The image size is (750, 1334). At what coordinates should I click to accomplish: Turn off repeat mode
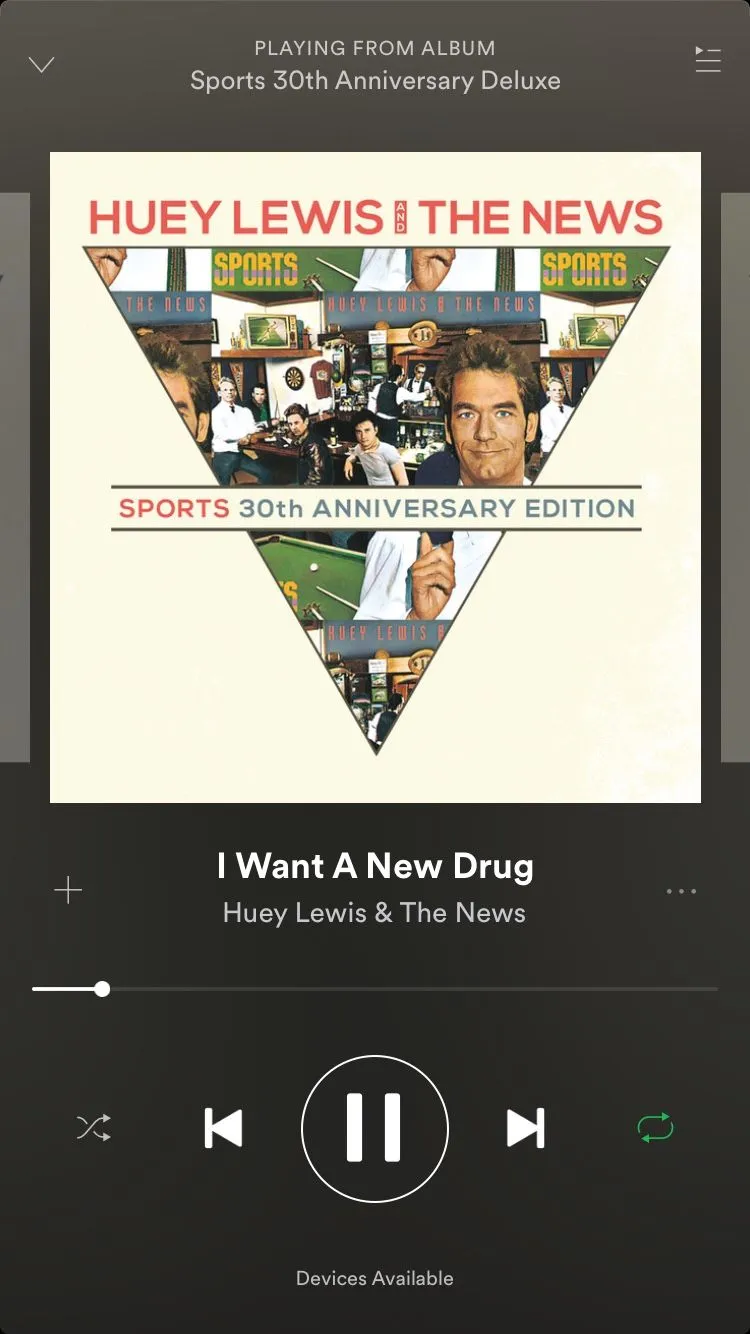pos(655,1128)
